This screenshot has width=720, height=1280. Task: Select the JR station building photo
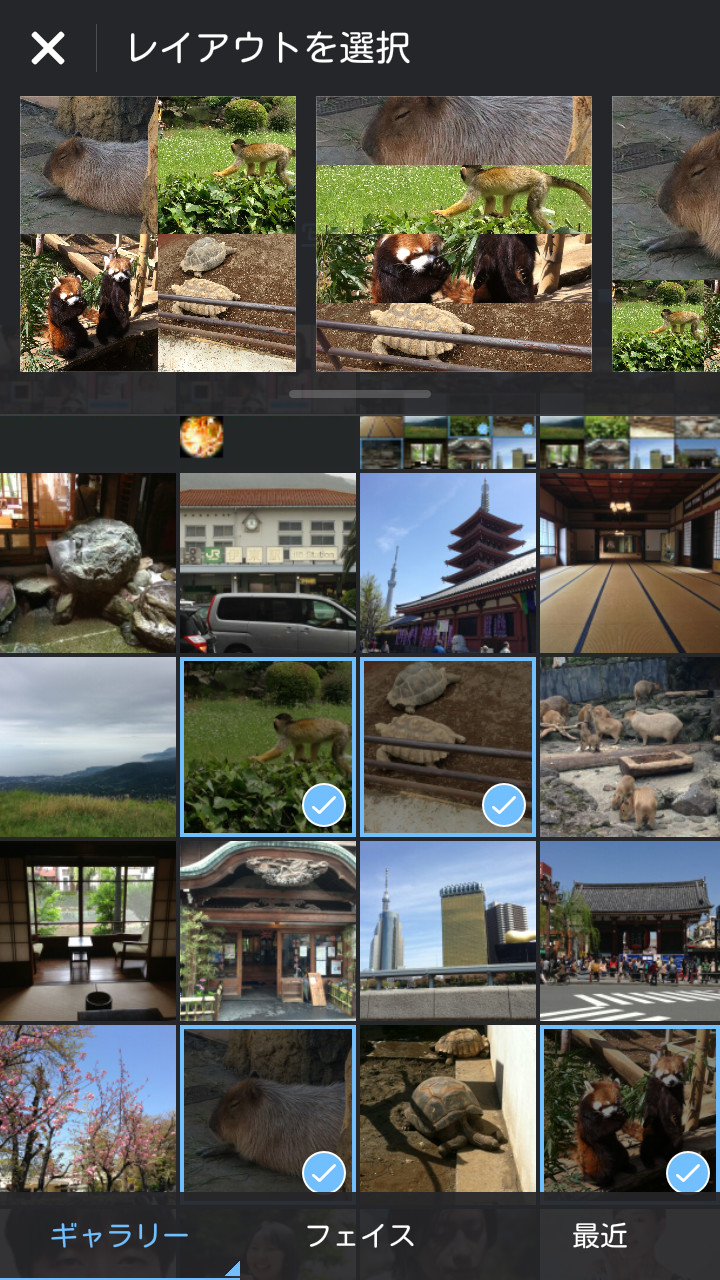point(267,563)
